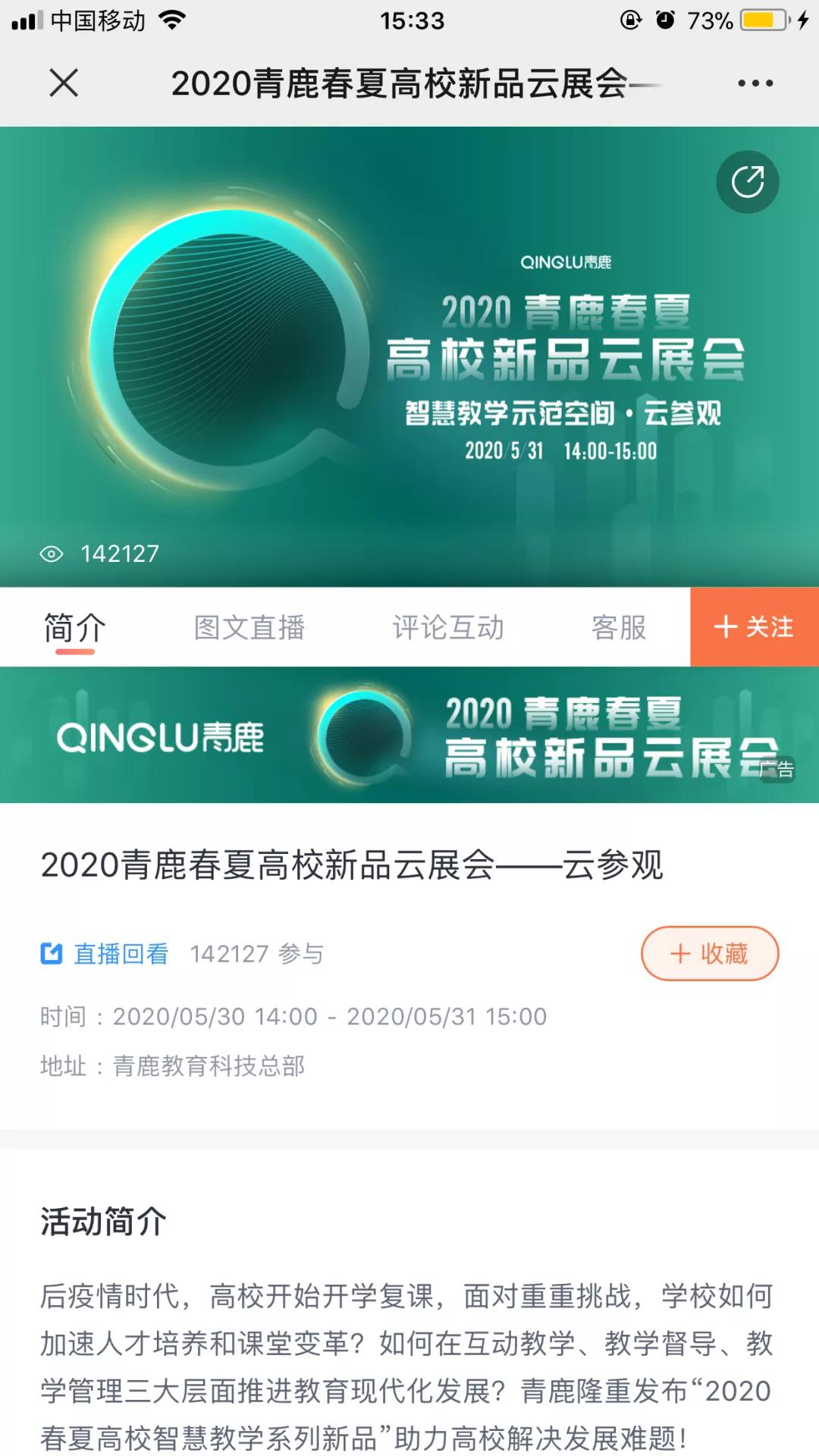The height and width of the screenshot is (1456, 819).
Task: Follow the host with the 关注 button
Action: click(x=754, y=627)
